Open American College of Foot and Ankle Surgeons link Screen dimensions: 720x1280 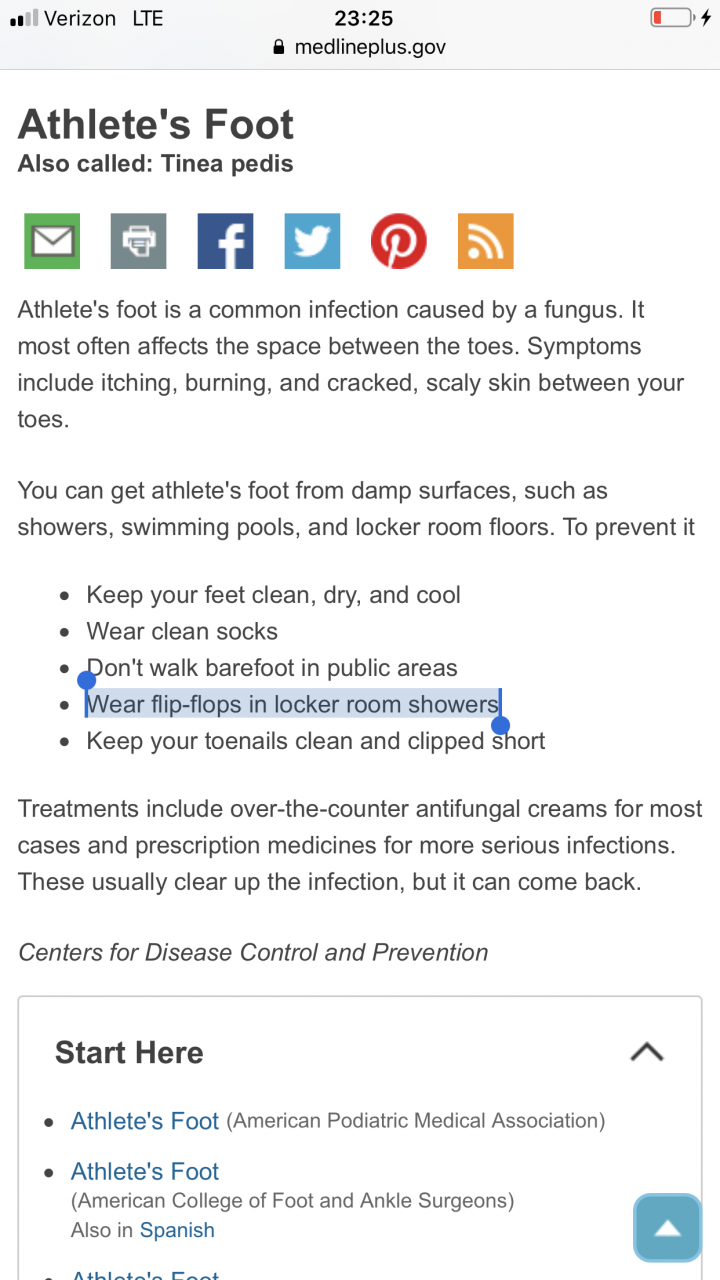[x=145, y=1171]
